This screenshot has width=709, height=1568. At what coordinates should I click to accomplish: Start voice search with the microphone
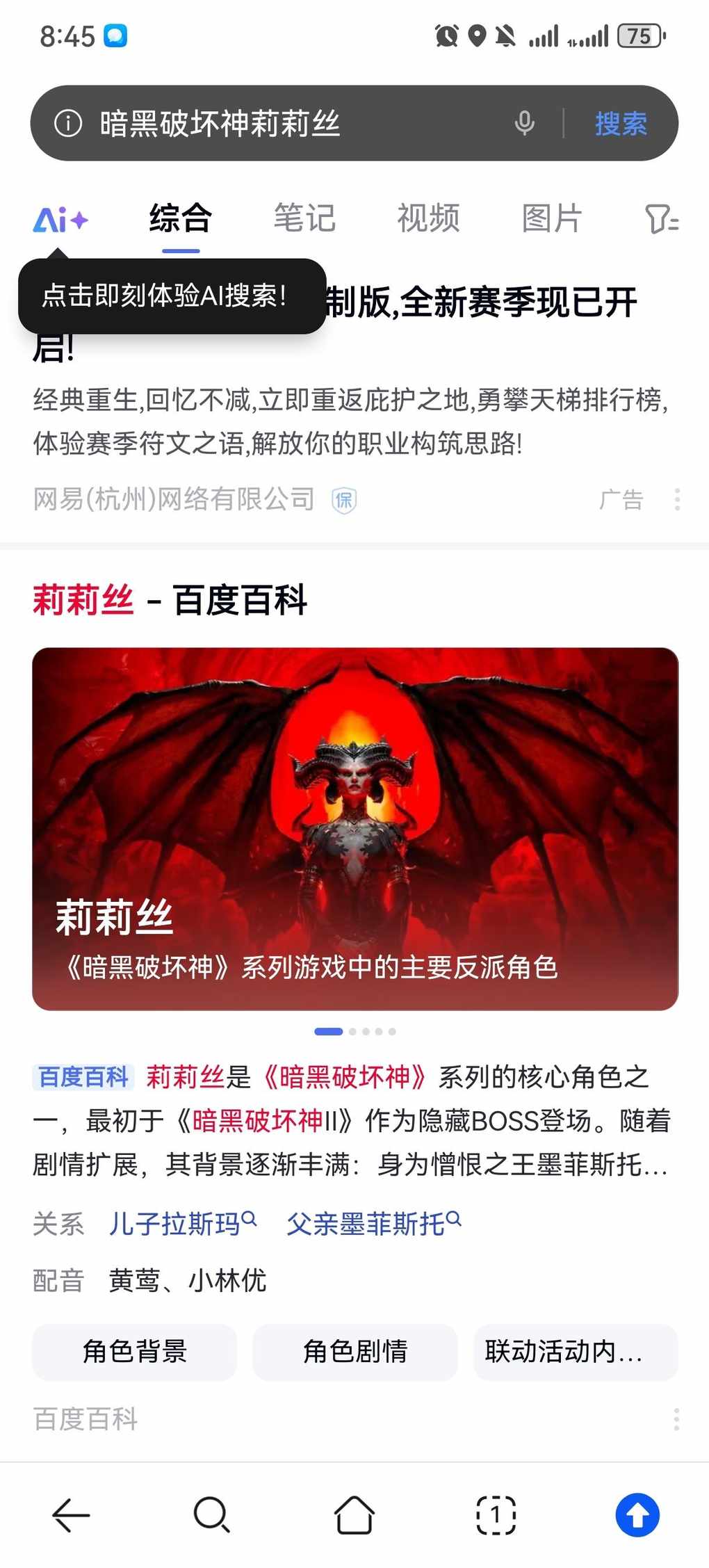tap(524, 124)
